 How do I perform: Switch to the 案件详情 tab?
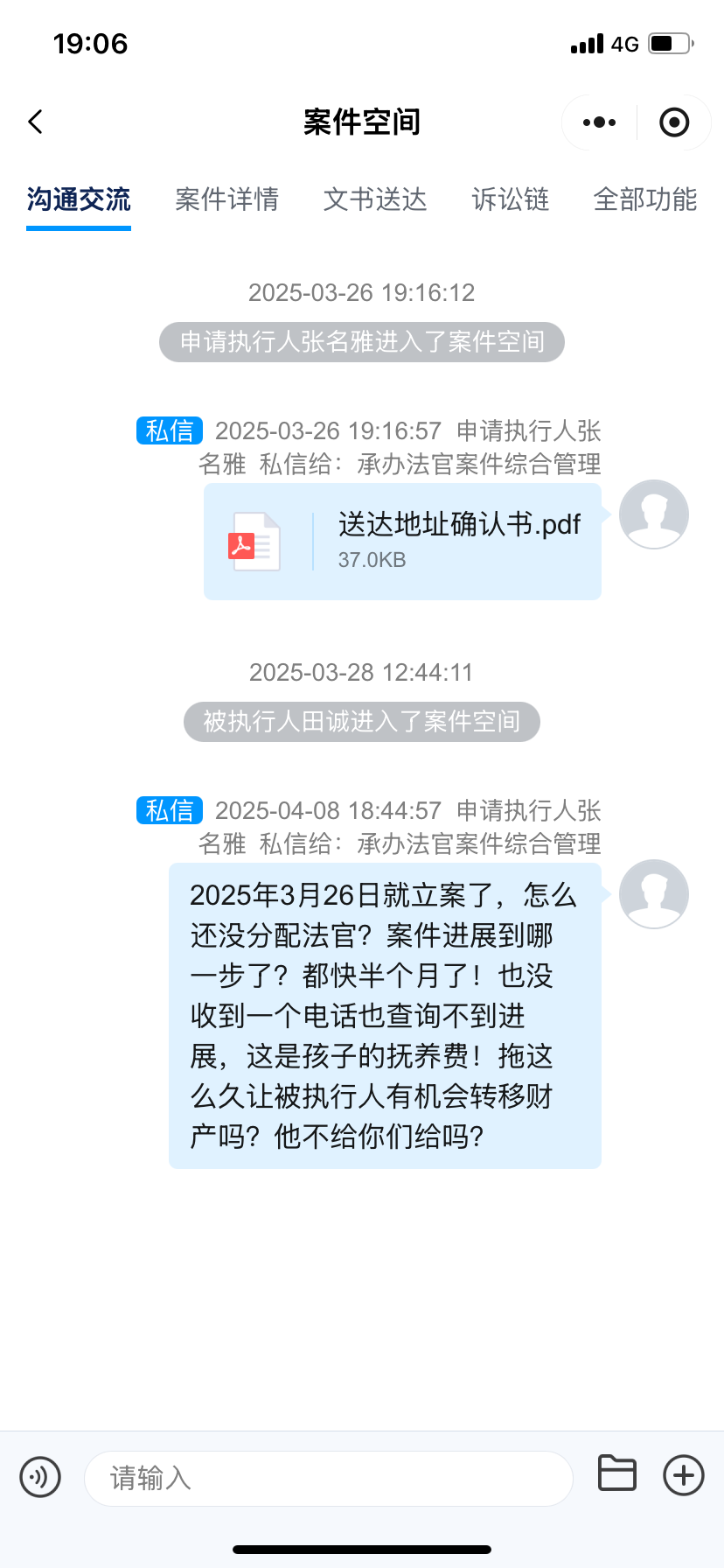[226, 199]
